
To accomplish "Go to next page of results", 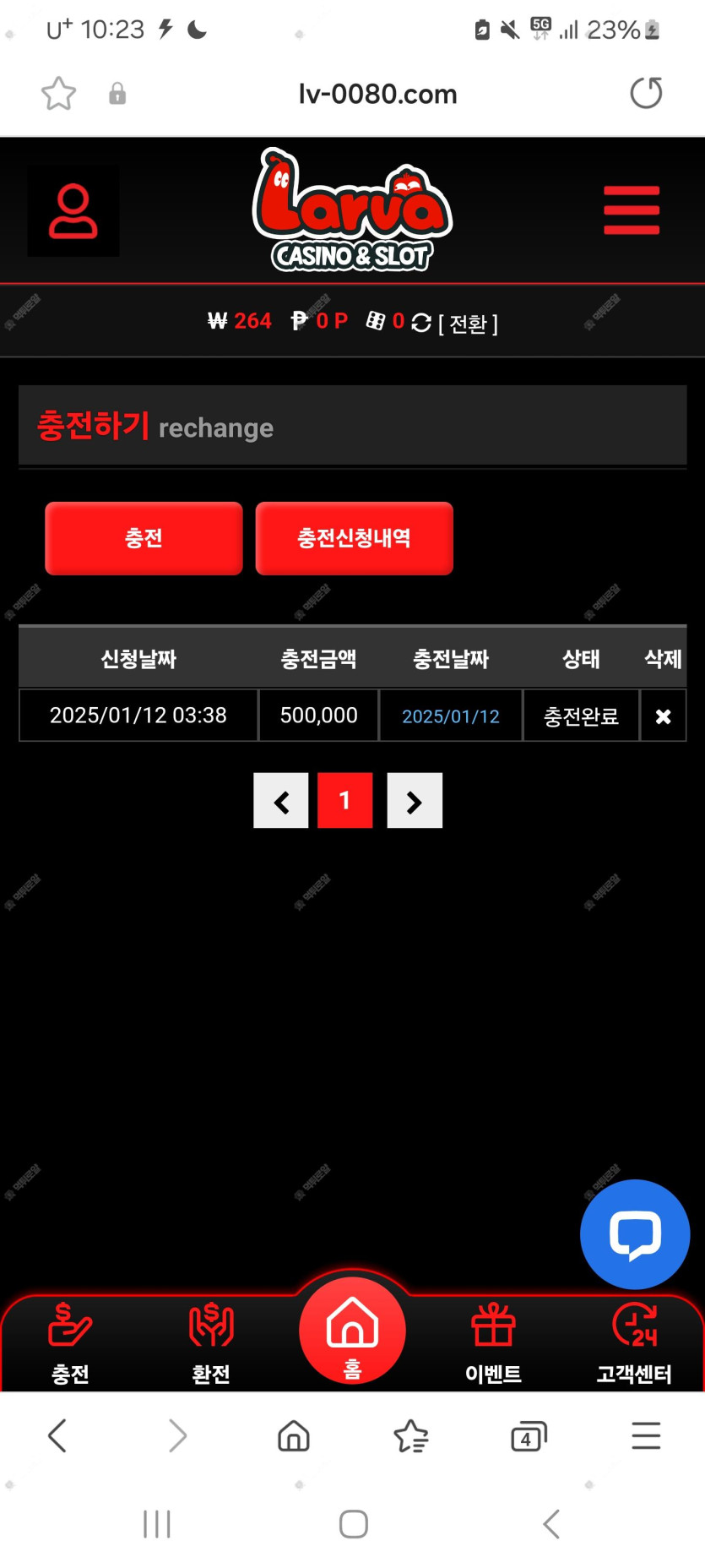I will tap(415, 801).
